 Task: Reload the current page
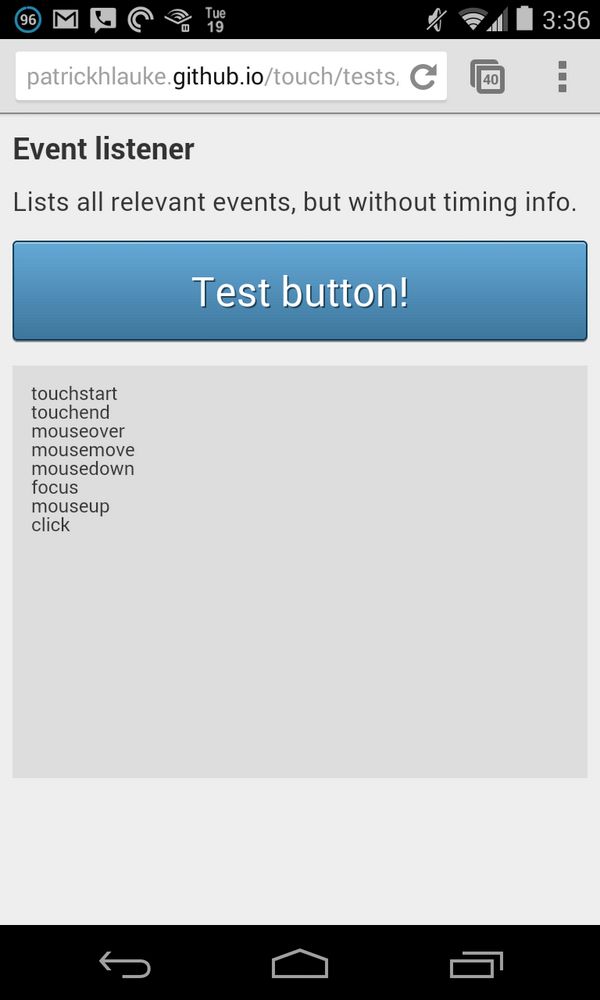pyautogui.click(x=424, y=77)
